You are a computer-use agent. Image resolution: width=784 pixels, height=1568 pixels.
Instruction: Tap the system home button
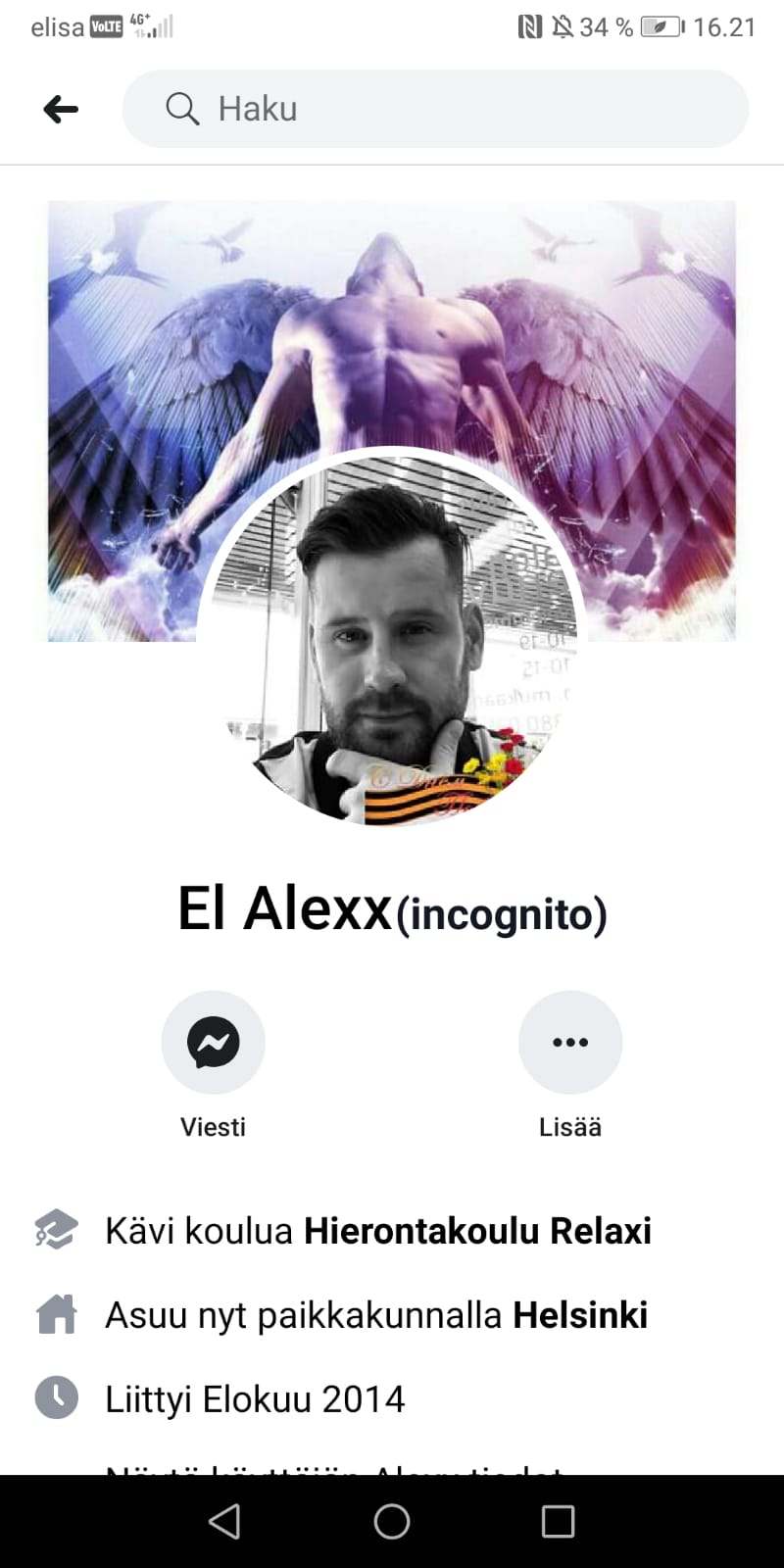pos(392,1521)
